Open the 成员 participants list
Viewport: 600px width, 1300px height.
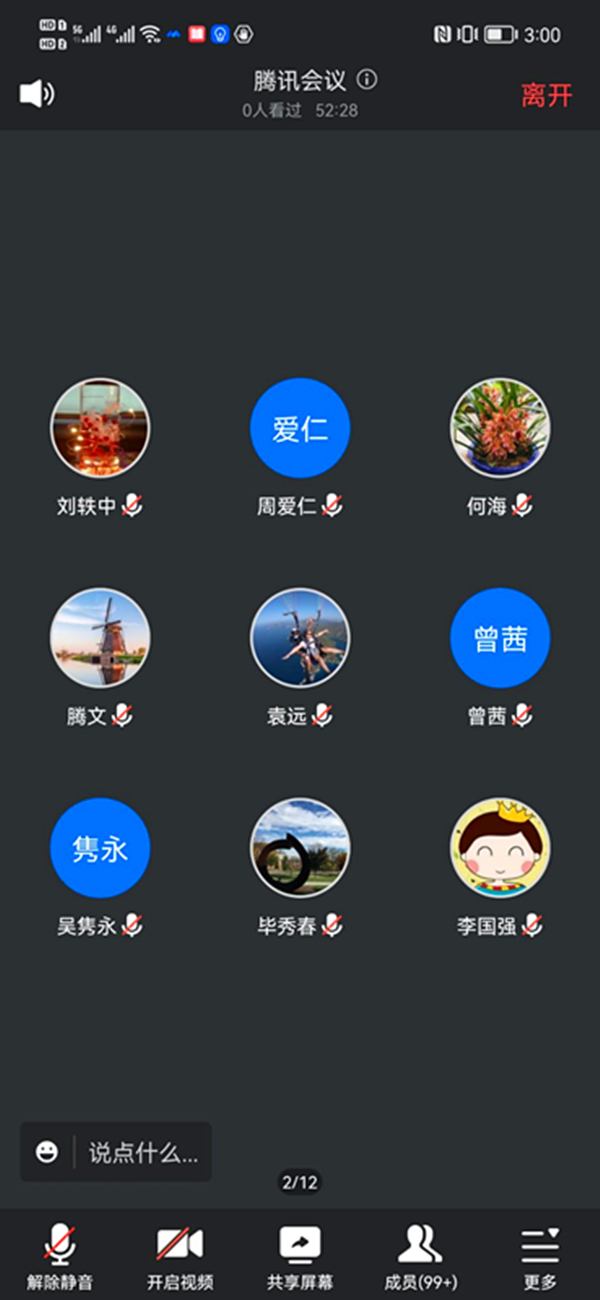420,1256
